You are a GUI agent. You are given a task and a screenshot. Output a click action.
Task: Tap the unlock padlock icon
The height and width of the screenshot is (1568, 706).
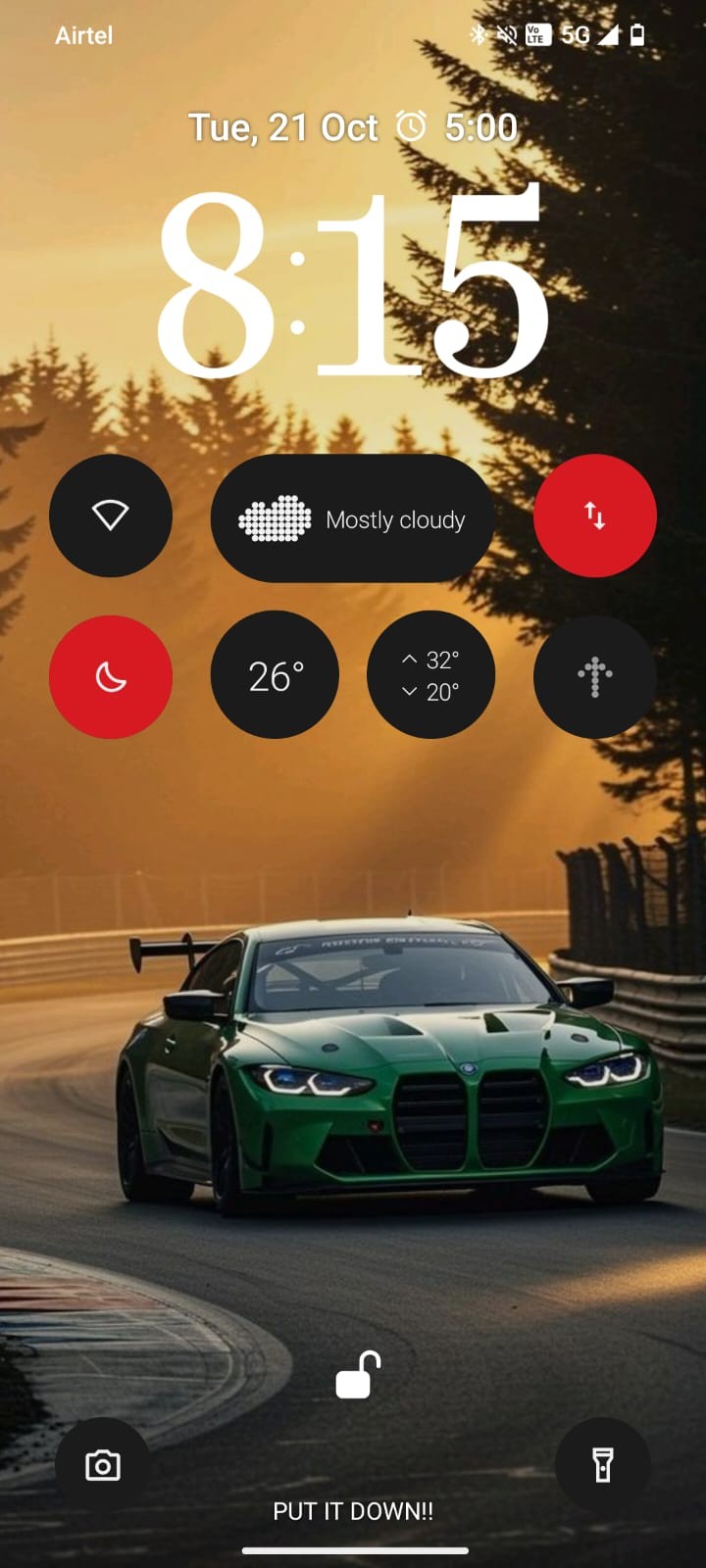357,1375
